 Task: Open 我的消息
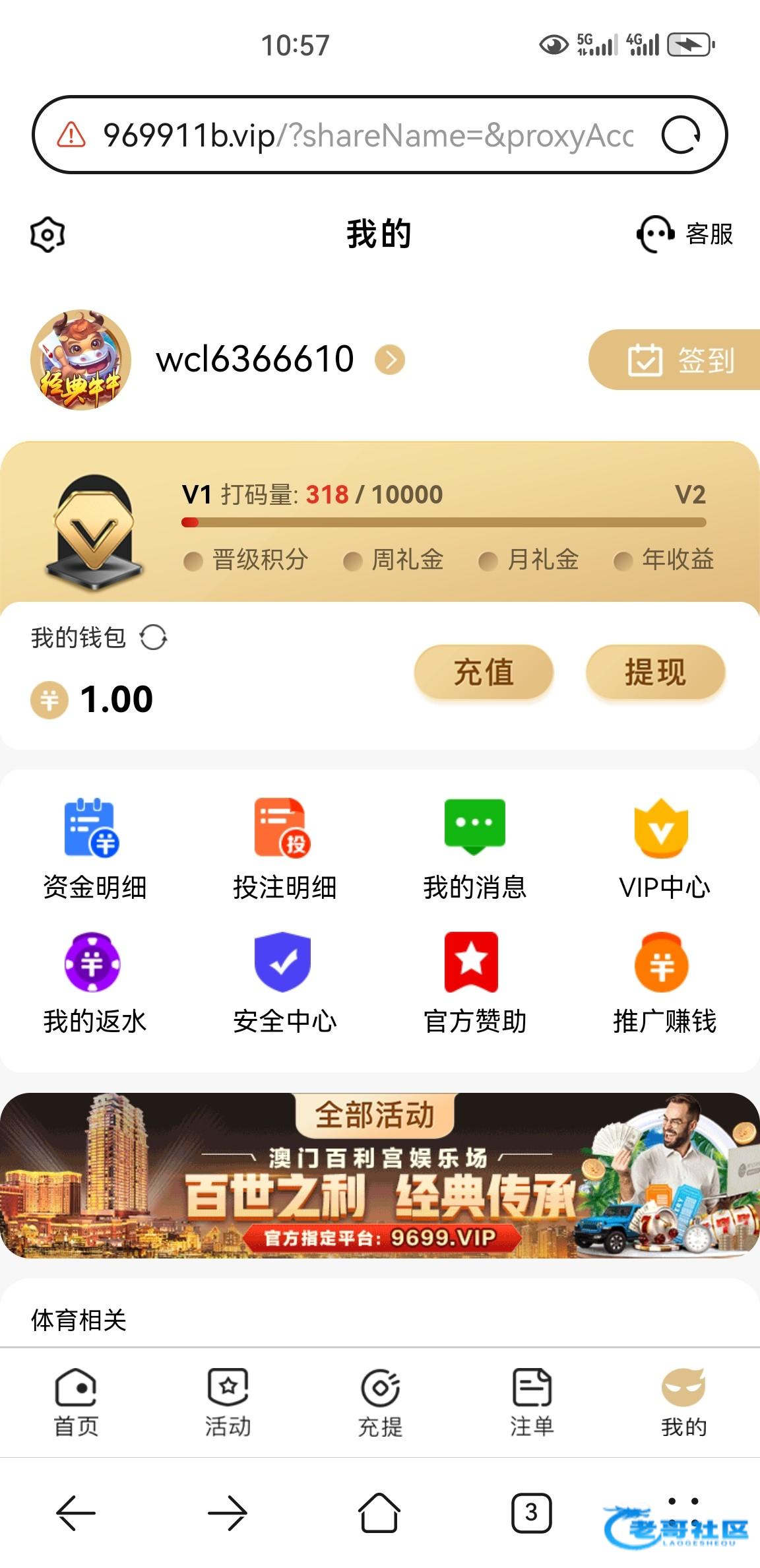pyautogui.click(x=475, y=849)
